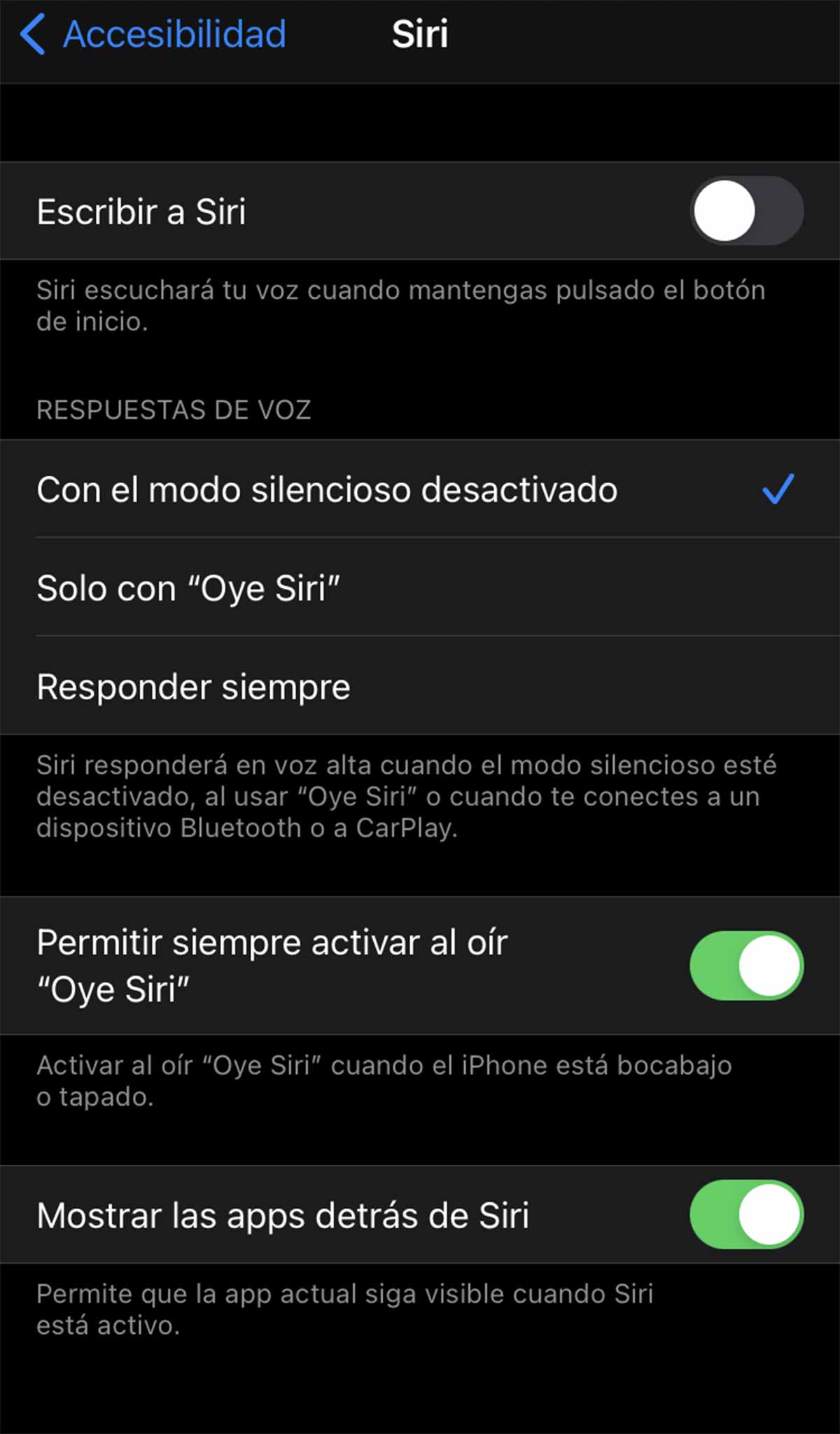
Task: Go back to Accesibilidad settings
Action: pyautogui.click(x=154, y=35)
